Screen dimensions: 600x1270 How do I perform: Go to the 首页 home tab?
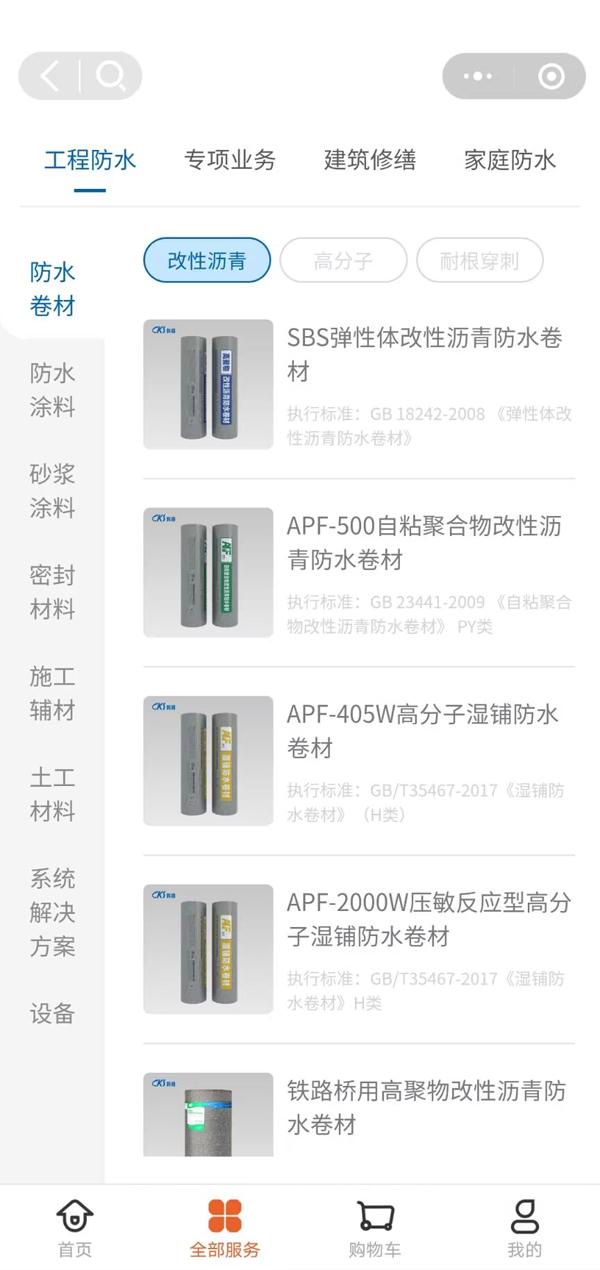click(75, 1229)
